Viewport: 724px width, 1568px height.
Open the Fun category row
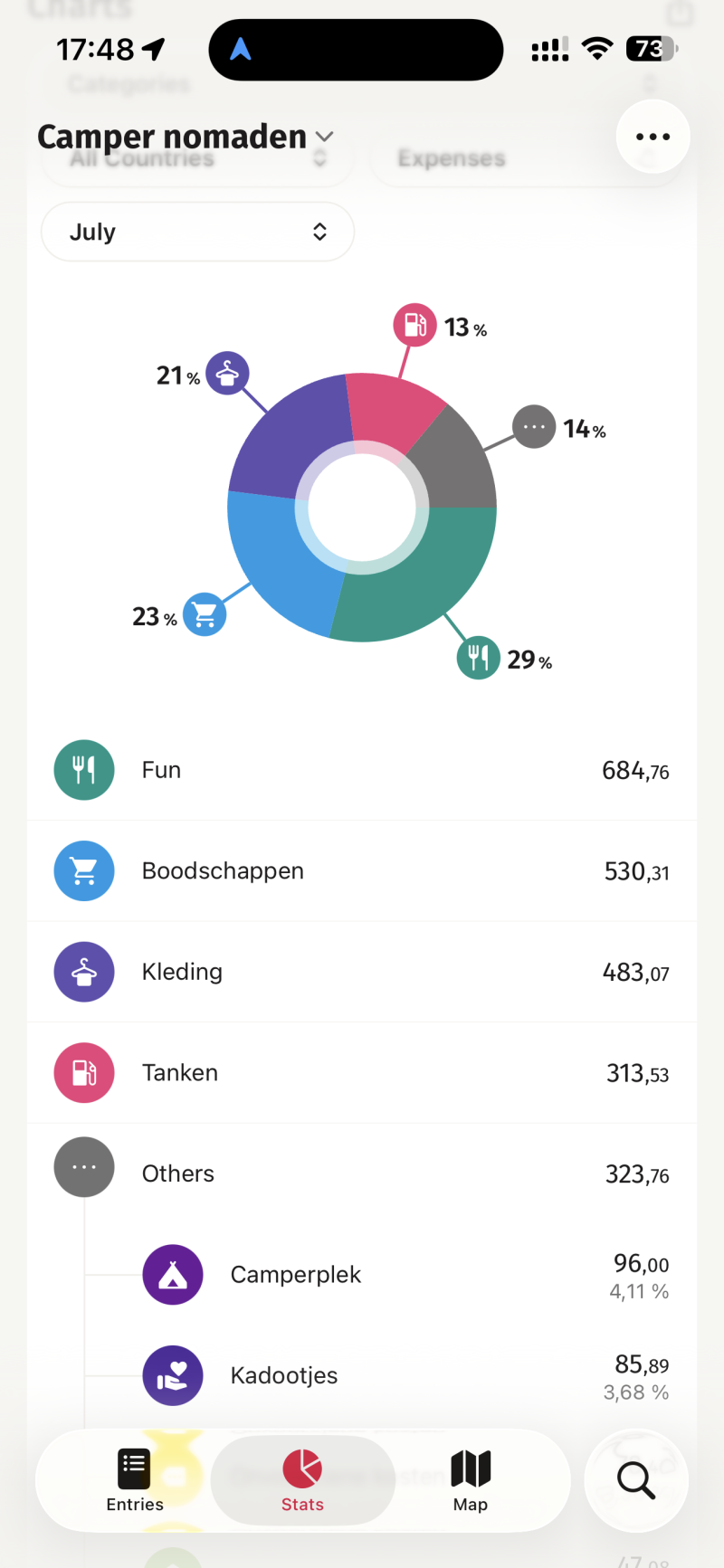362,770
